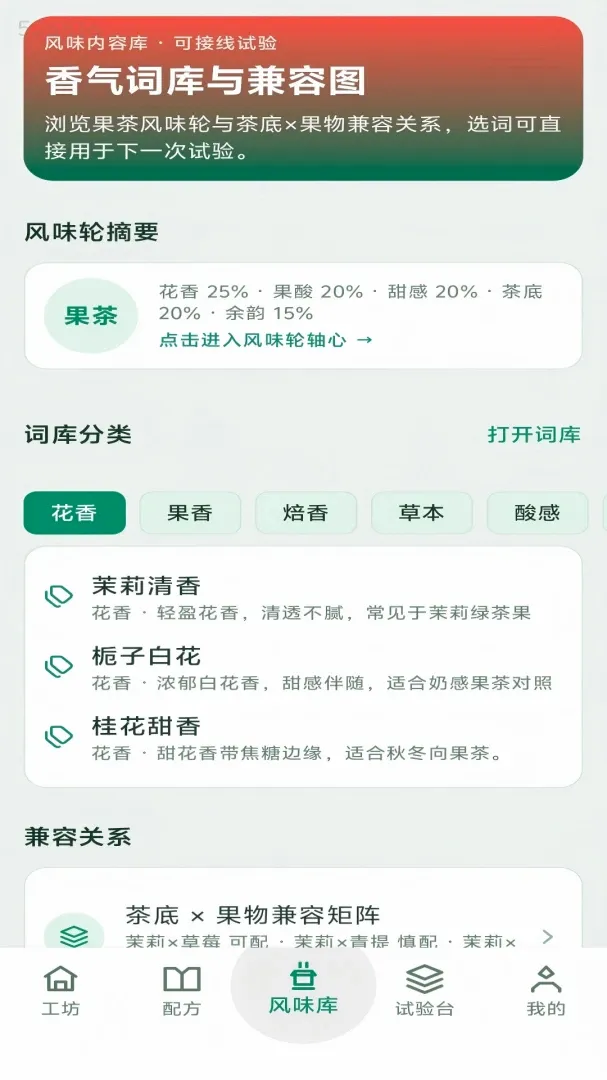The height and width of the screenshot is (1080, 607).
Task: 选择花香分类标签
Action: tap(74, 512)
